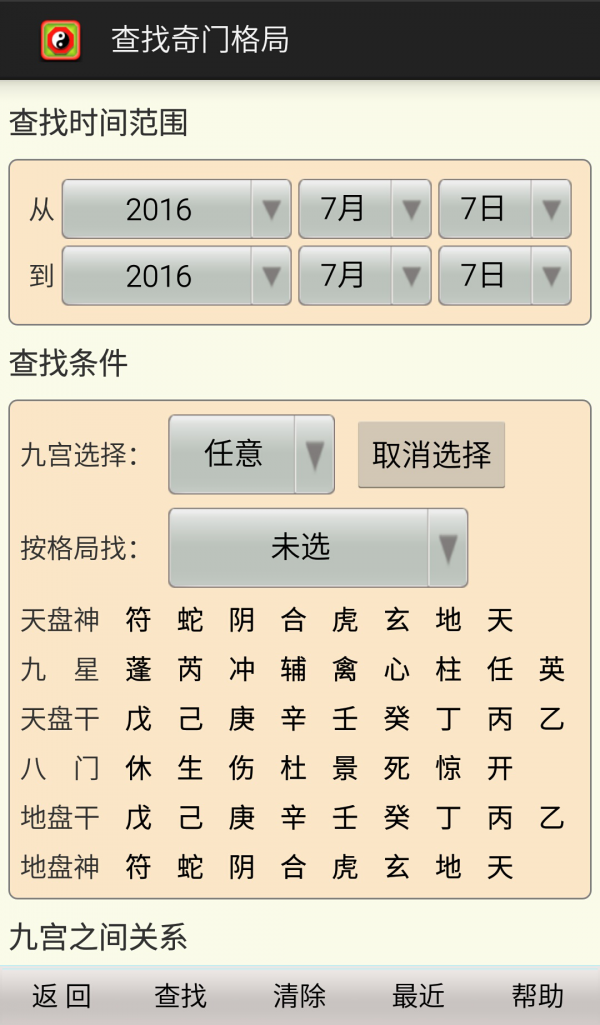
Task: Expand the 九宫选择 dropdown showing 任意
Action: click(251, 455)
